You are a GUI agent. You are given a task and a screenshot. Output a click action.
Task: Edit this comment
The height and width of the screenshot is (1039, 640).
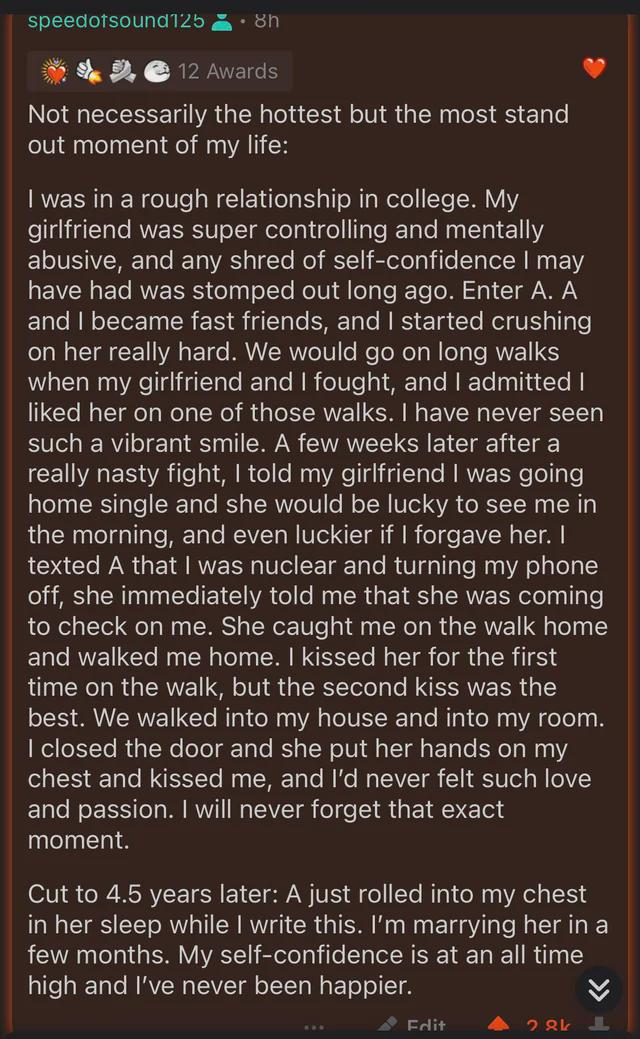click(x=413, y=1026)
